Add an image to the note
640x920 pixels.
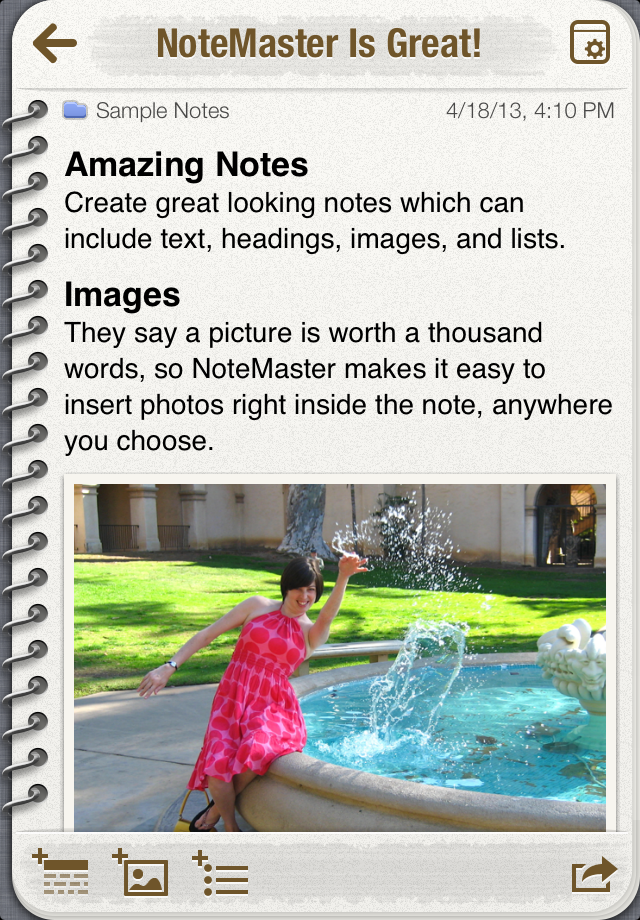(140, 872)
